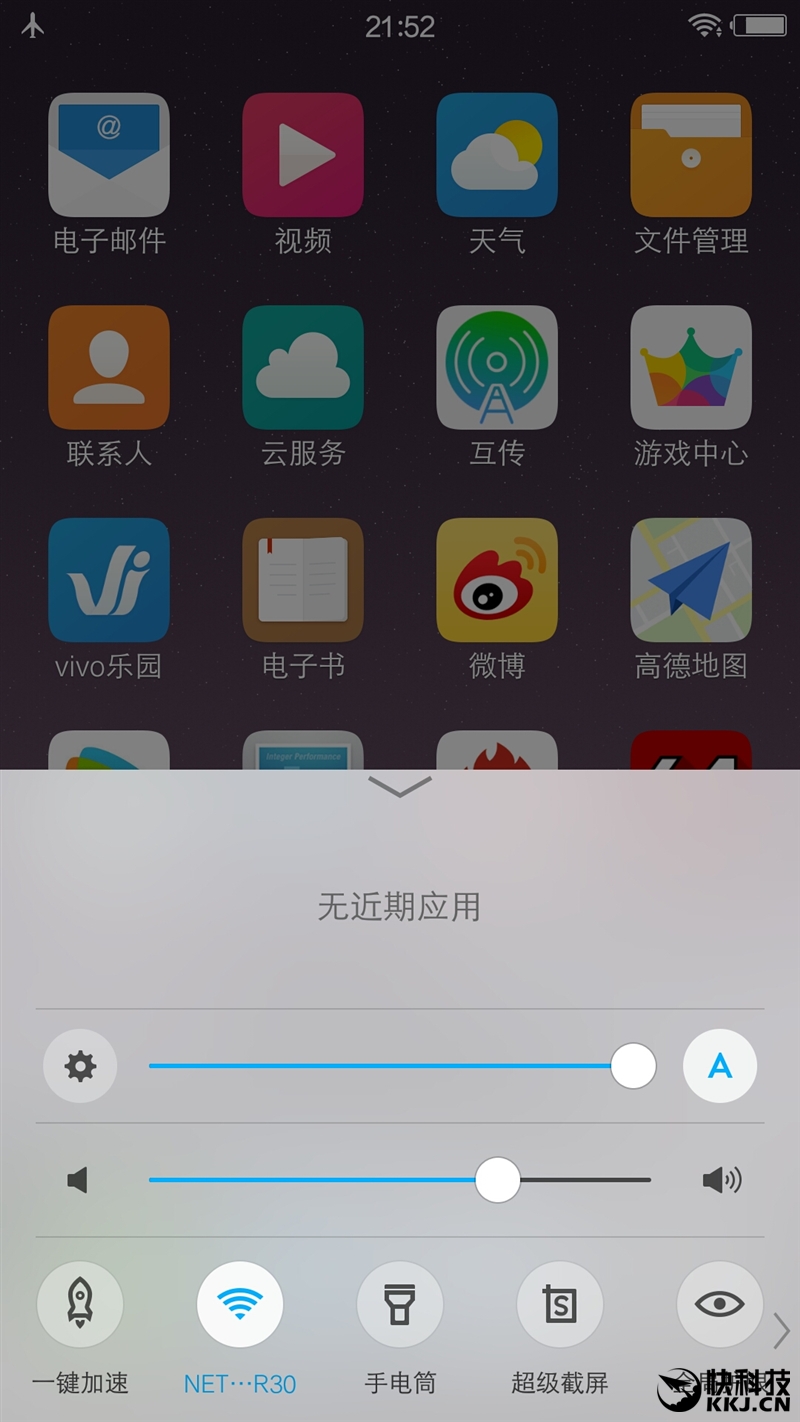Open brightness settings gear icon

coord(80,1066)
